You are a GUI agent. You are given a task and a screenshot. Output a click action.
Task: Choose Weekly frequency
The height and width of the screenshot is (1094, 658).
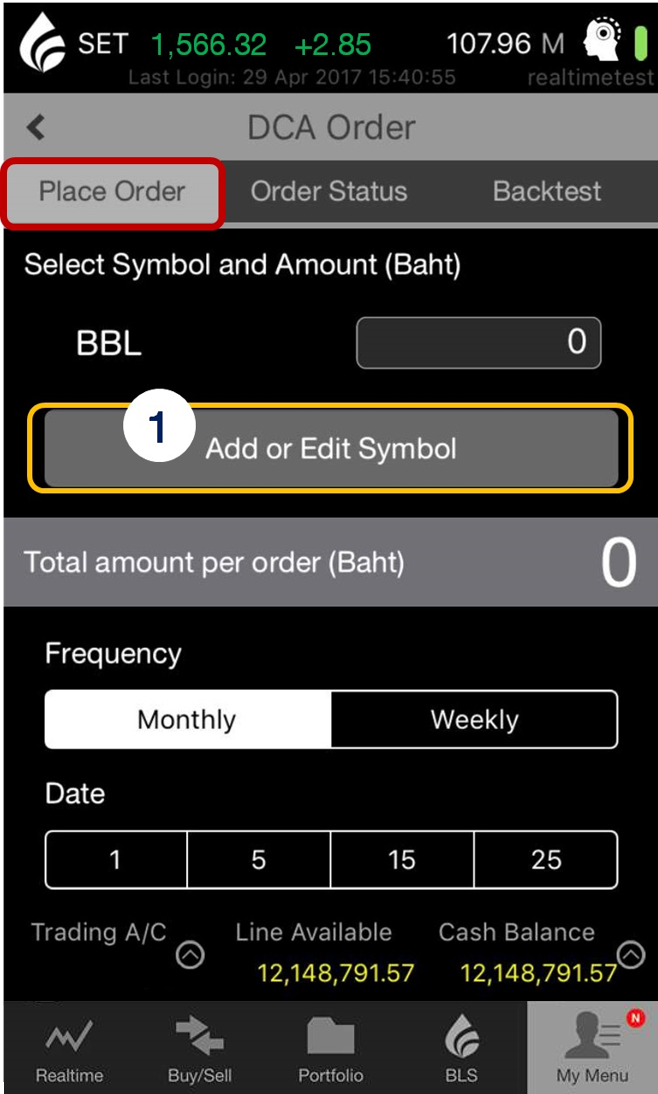pyautogui.click(x=474, y=720)
